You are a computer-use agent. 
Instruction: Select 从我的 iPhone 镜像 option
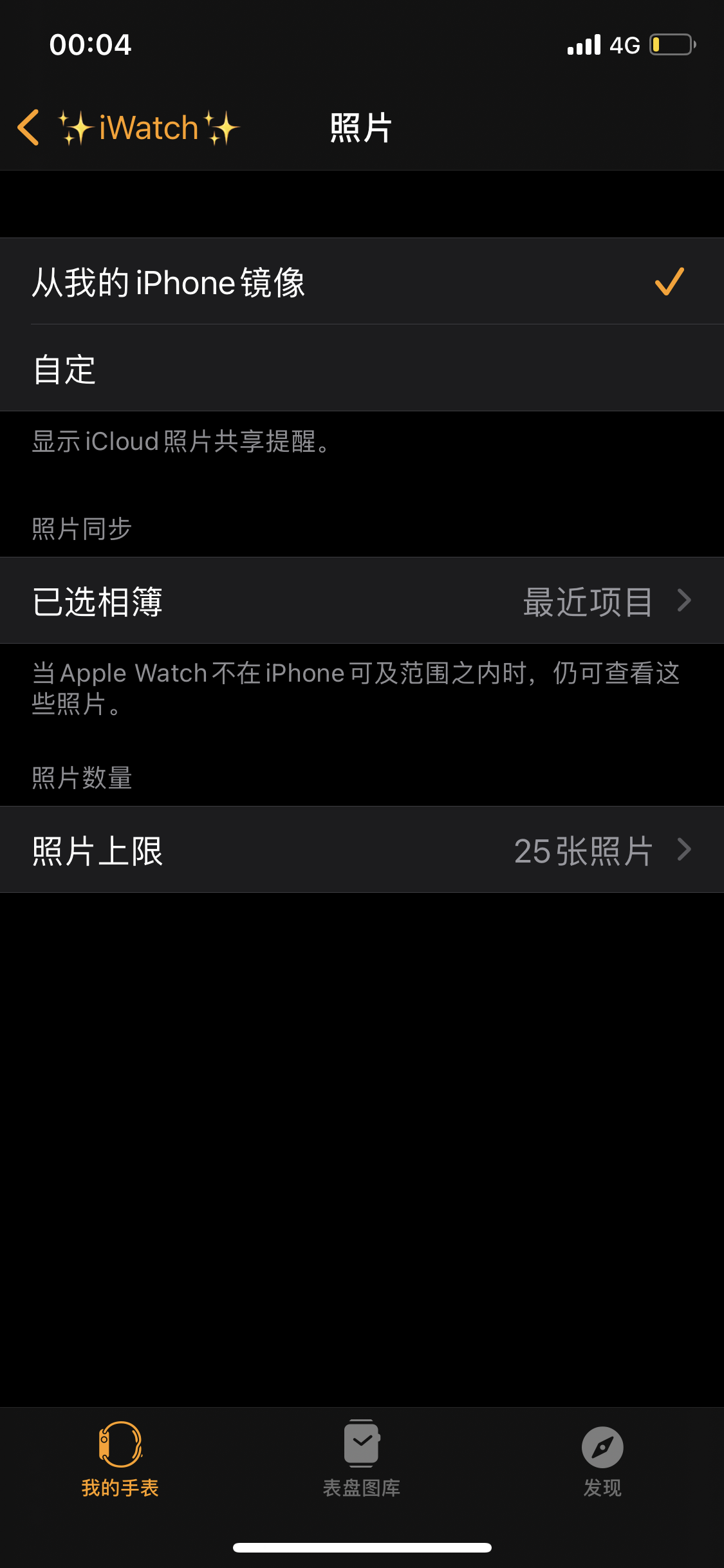click(362, 282)
